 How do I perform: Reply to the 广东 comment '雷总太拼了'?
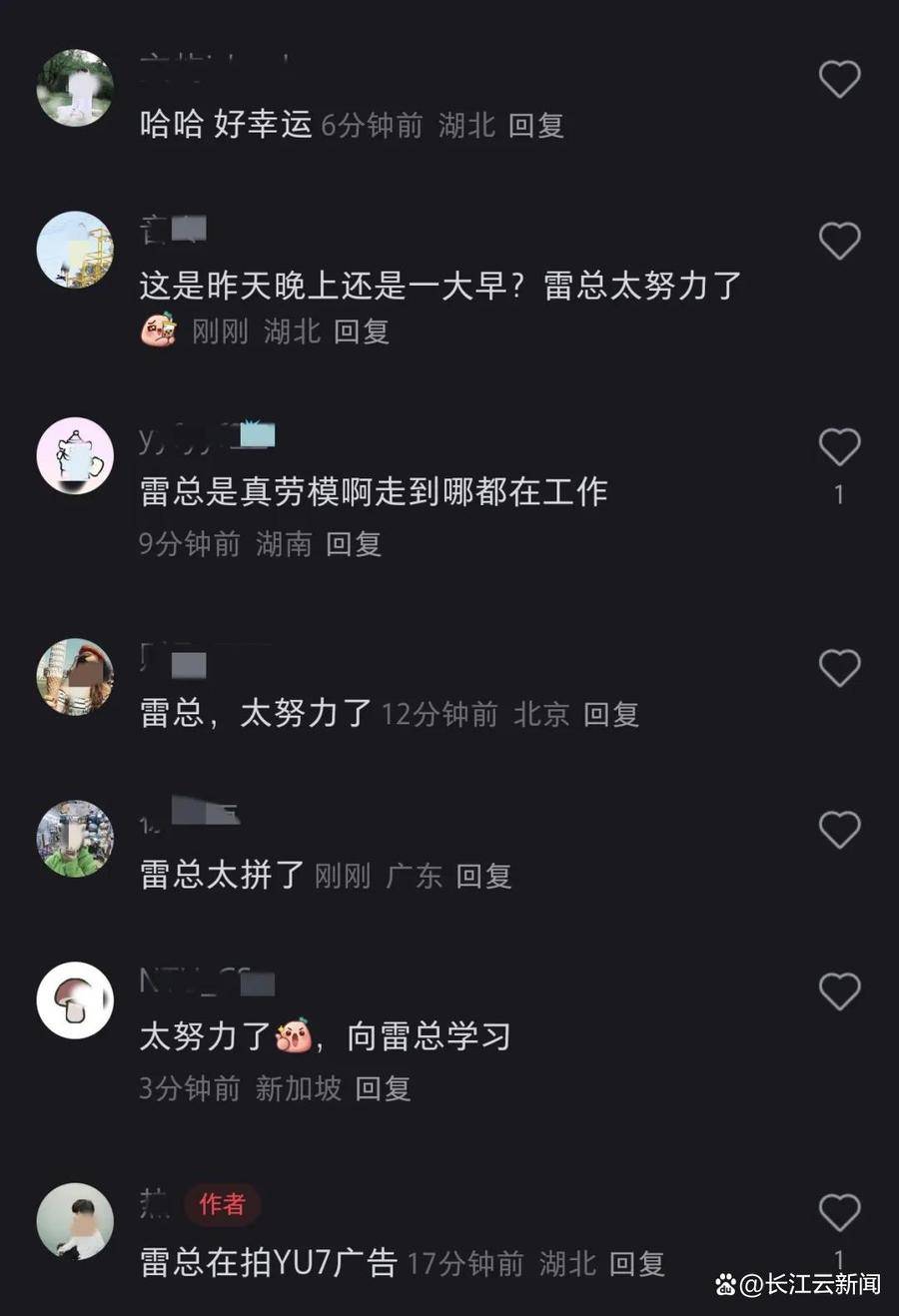point(483,877)
